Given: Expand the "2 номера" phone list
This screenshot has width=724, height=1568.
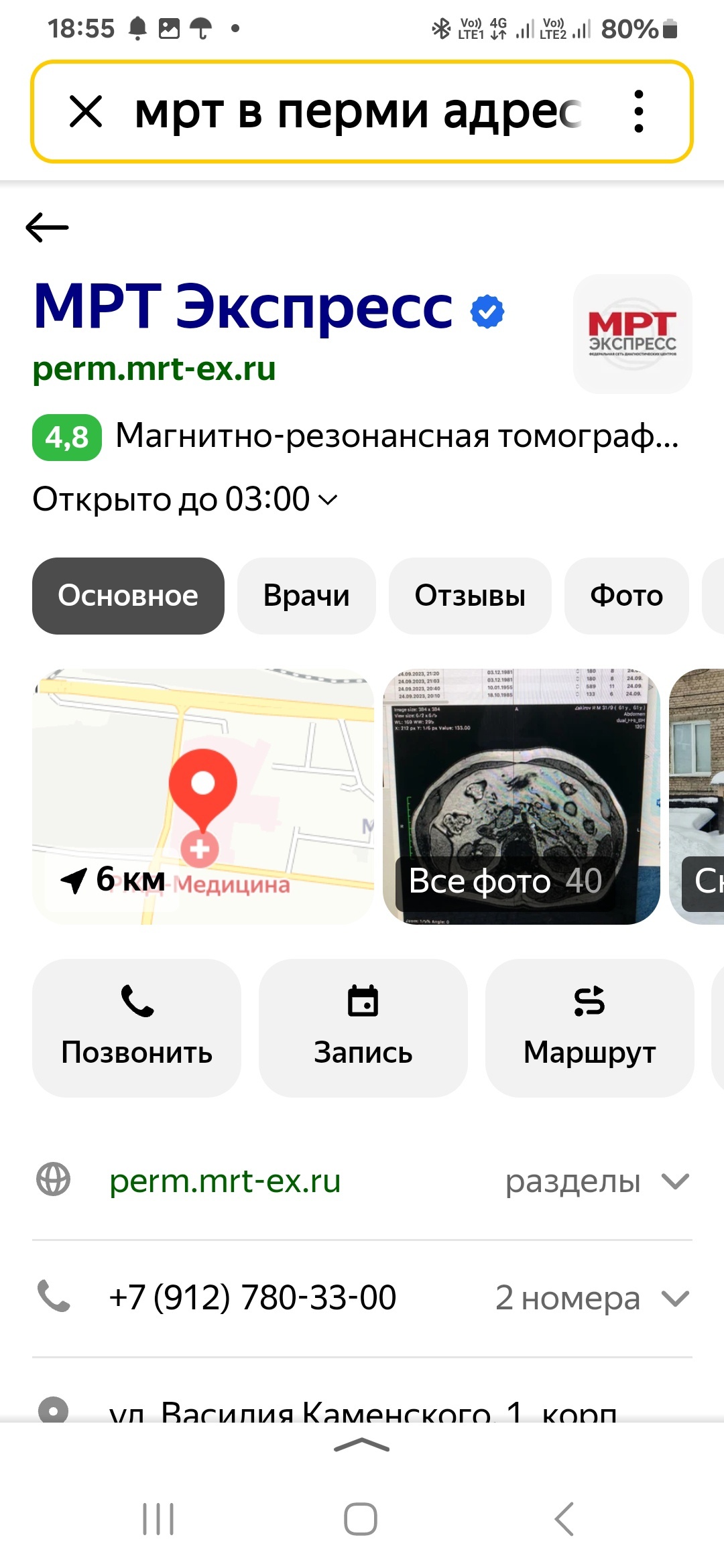Looking at the screenshot, I should click(x=591, y=1299).
